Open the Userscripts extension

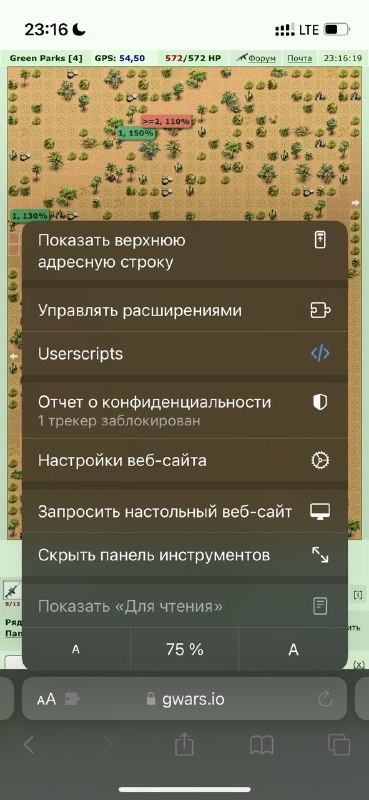(185, 354)
